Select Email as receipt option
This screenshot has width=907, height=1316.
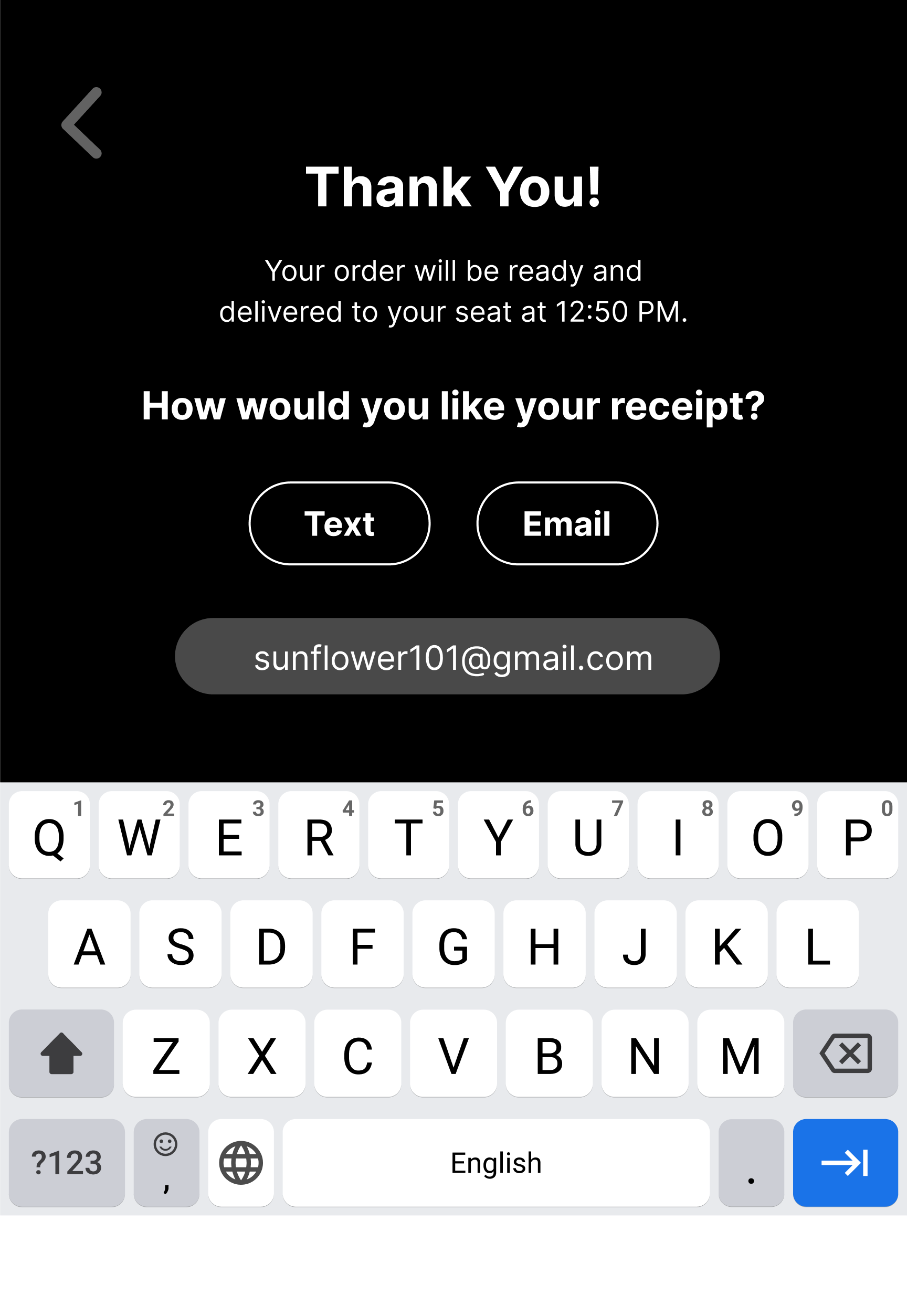pyautogui.click(x=566, y=523)
